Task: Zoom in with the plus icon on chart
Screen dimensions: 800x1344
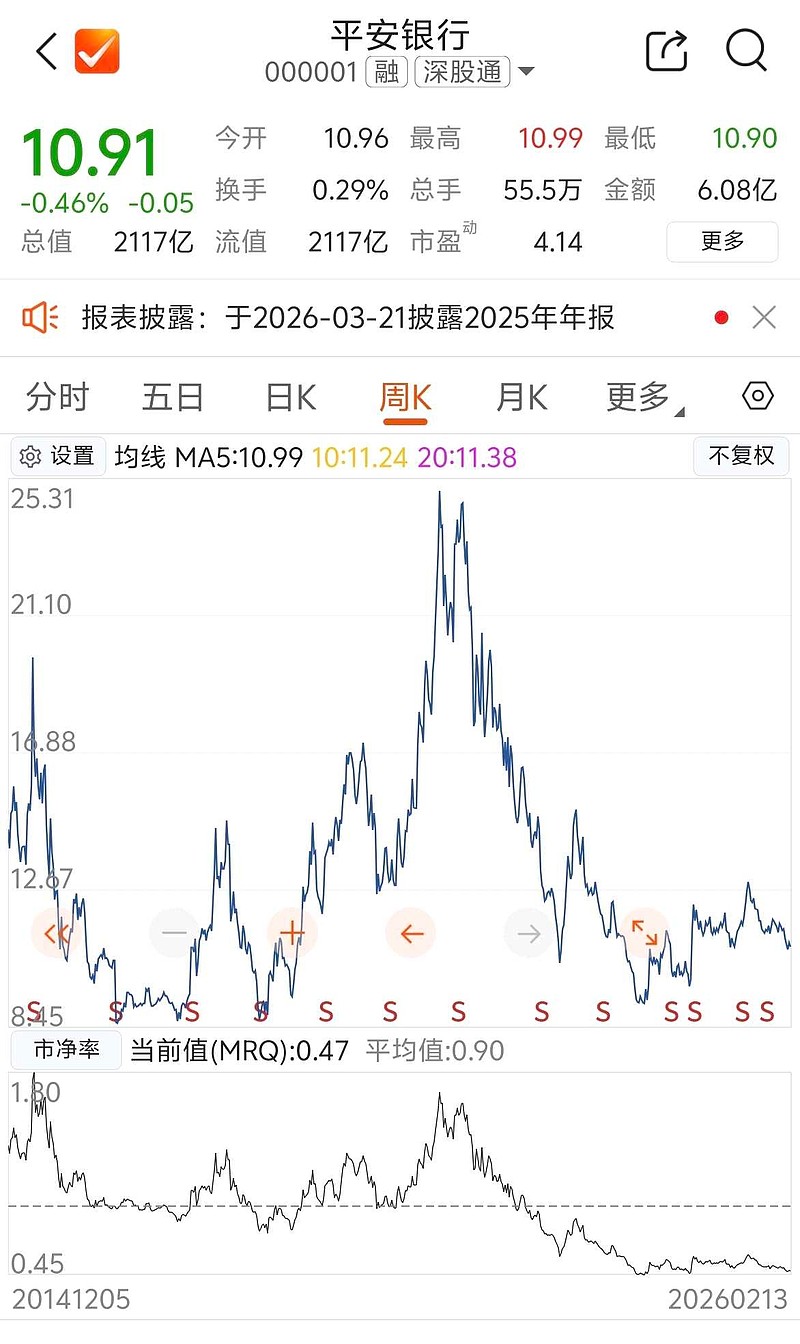Action: [x=292, y=932]
